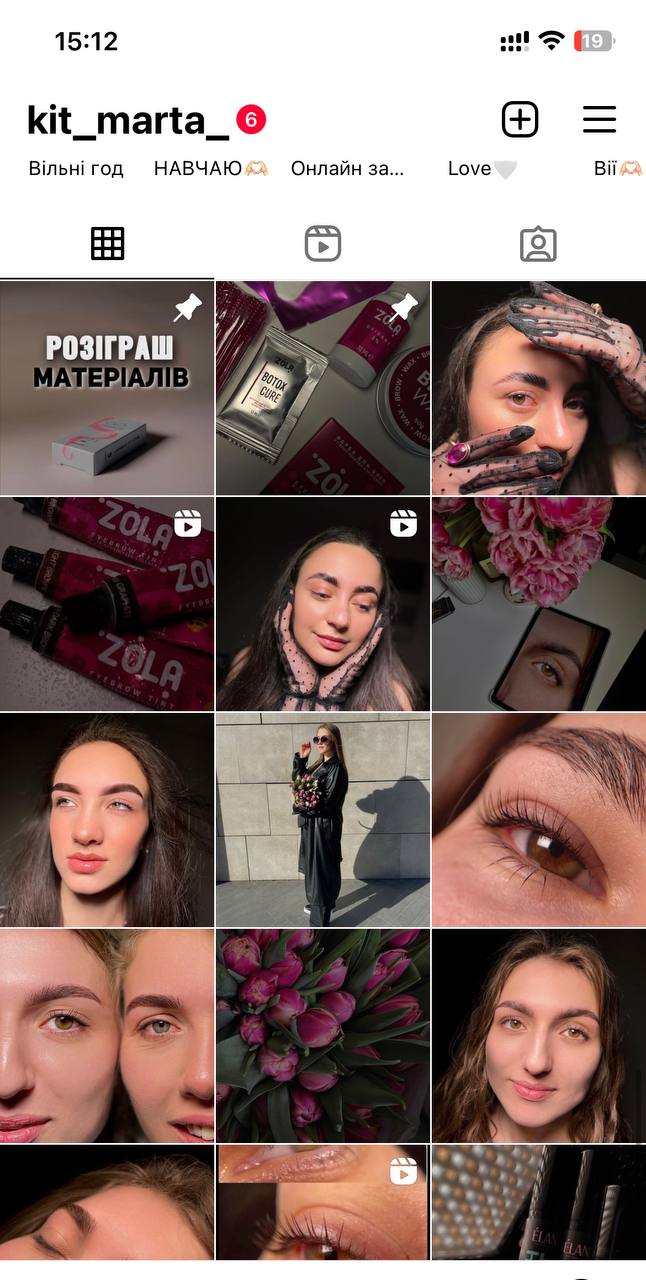Open the pinned РОЗІГРАШ МАТЕРІАЛІВ post
The width and height of the screenshot is (646, 1280).
[107, 388]
